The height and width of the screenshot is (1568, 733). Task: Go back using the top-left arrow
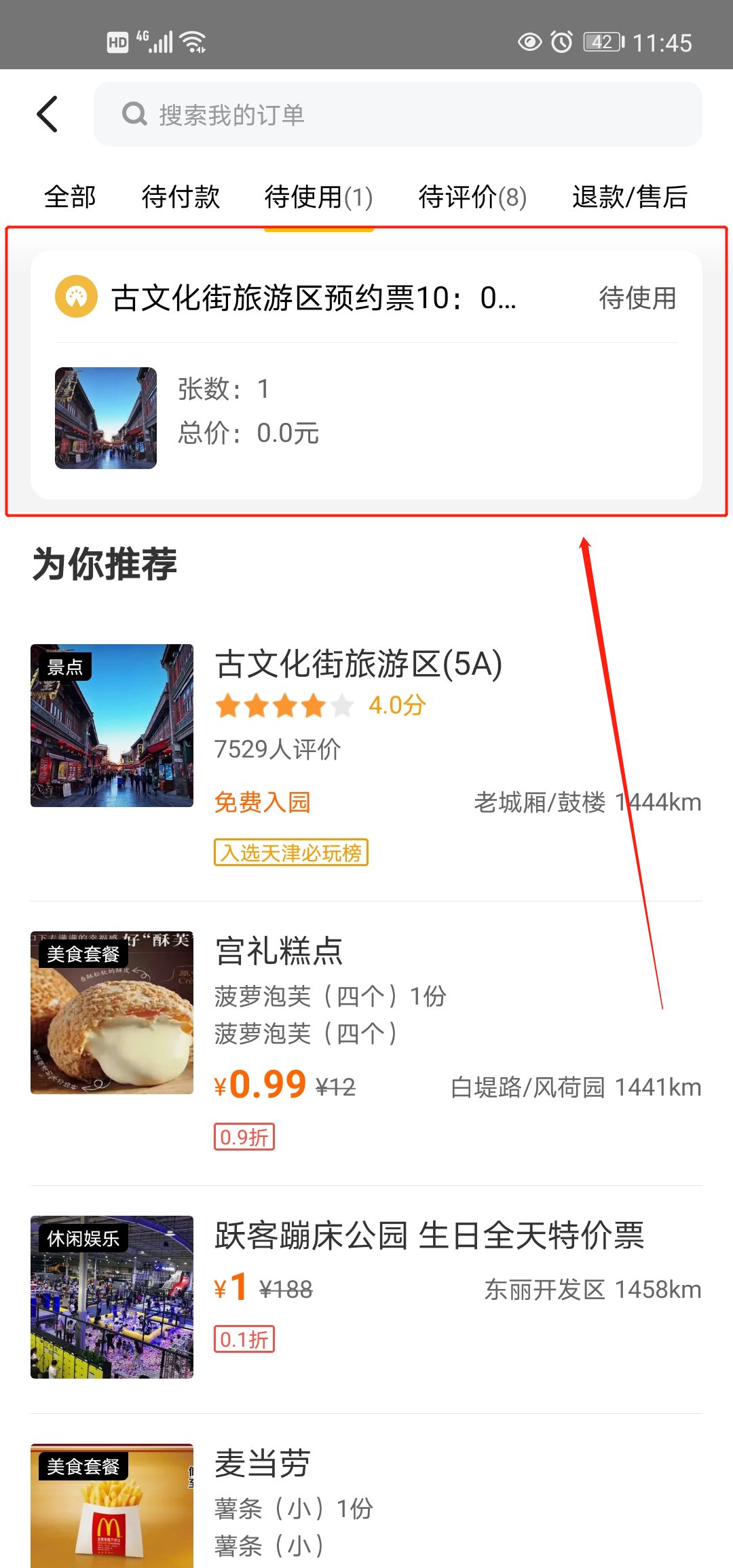(48, 114)
